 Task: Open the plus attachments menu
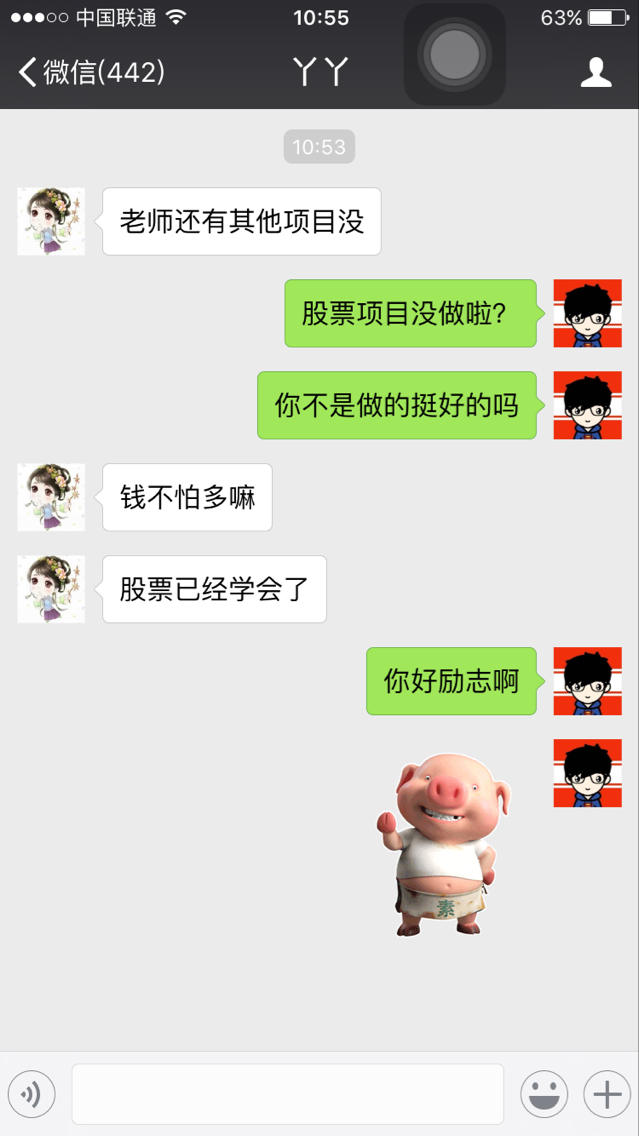(607, 1095)
